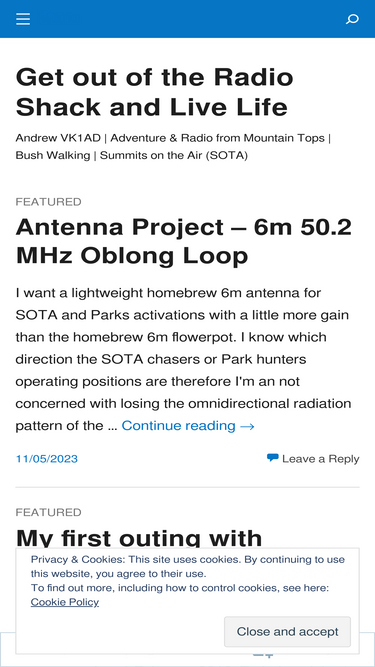Tap Continue reading link

[188, 425]
